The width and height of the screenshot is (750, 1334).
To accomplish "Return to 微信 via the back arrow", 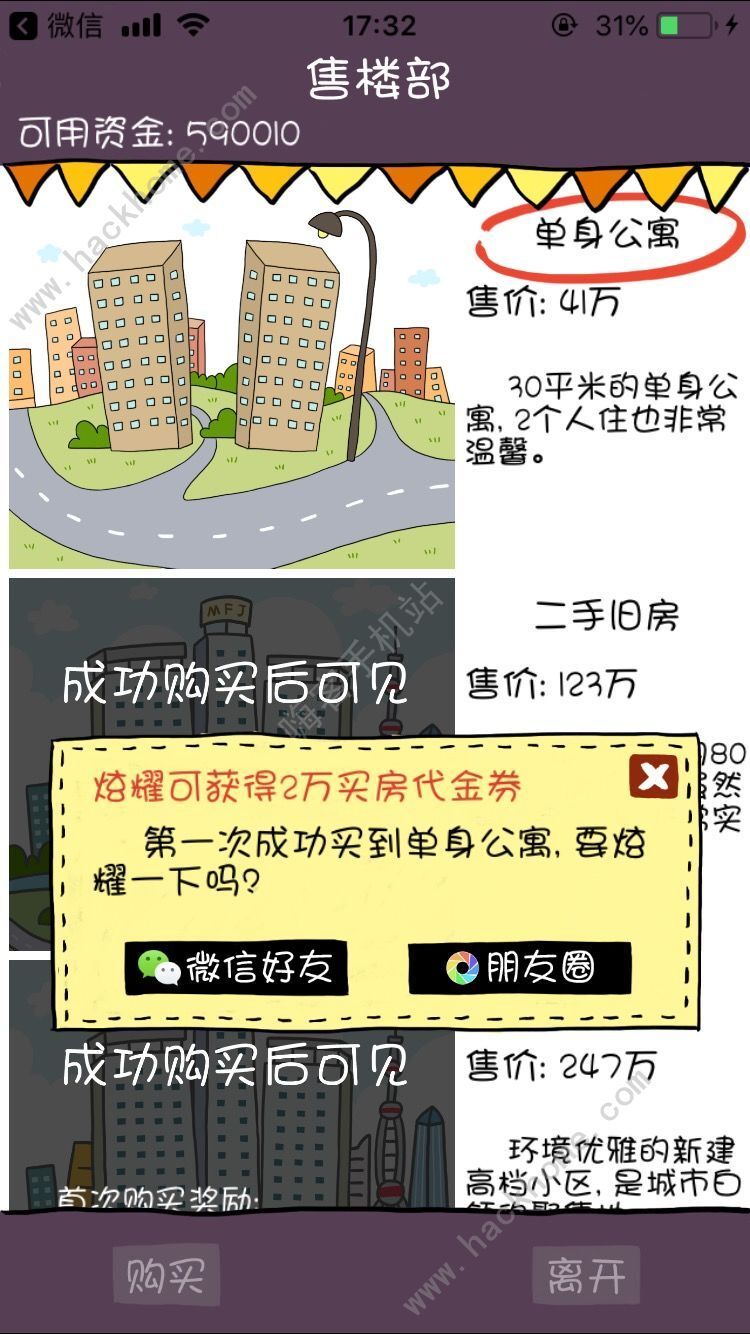I will (x=24, y=25).
